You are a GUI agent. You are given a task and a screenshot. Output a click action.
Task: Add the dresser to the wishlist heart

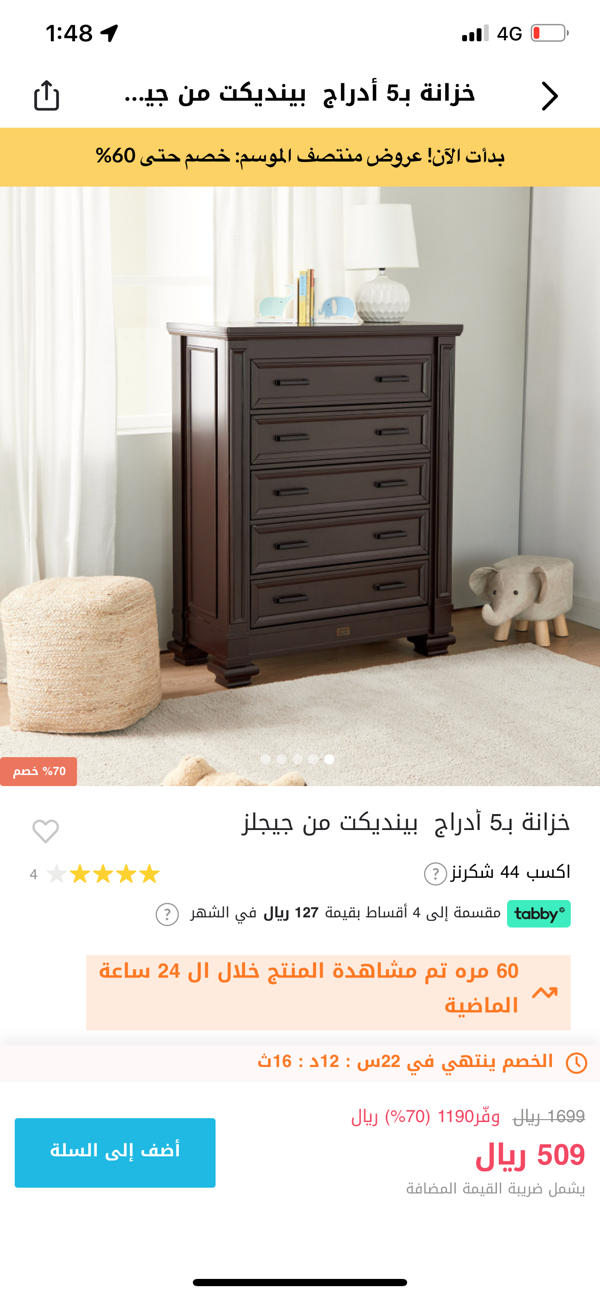[46, 830]
